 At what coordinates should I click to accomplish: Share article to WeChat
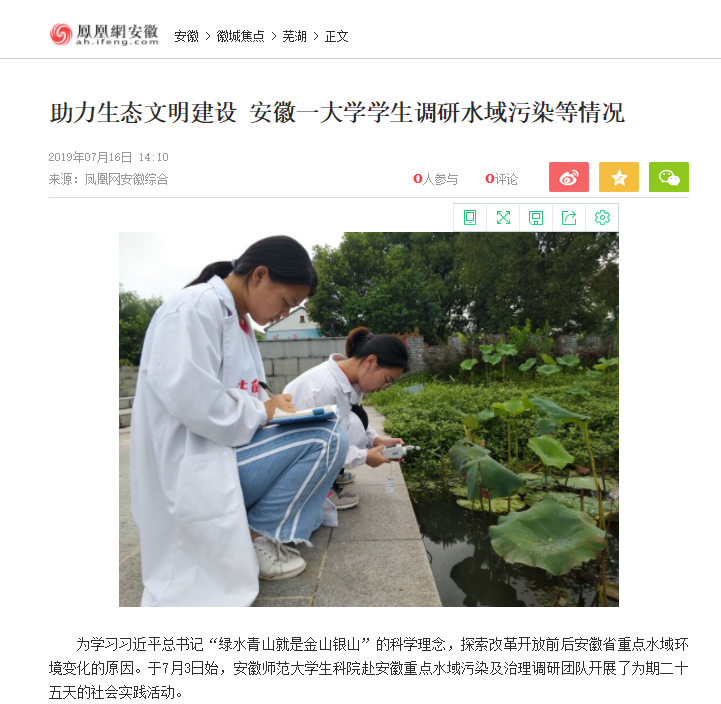669,177
